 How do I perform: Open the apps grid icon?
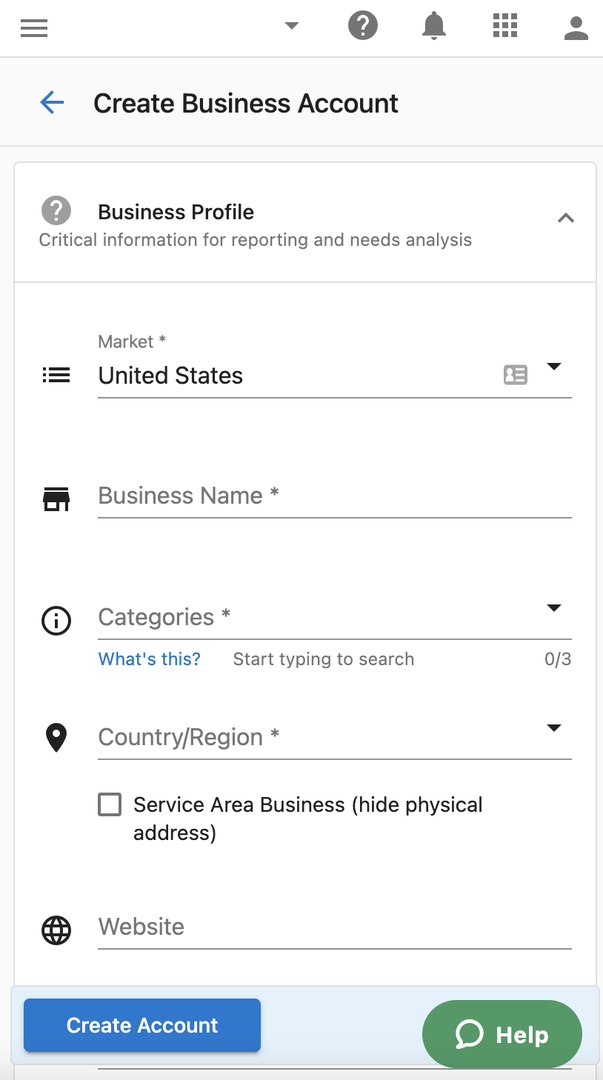point(505,26)
